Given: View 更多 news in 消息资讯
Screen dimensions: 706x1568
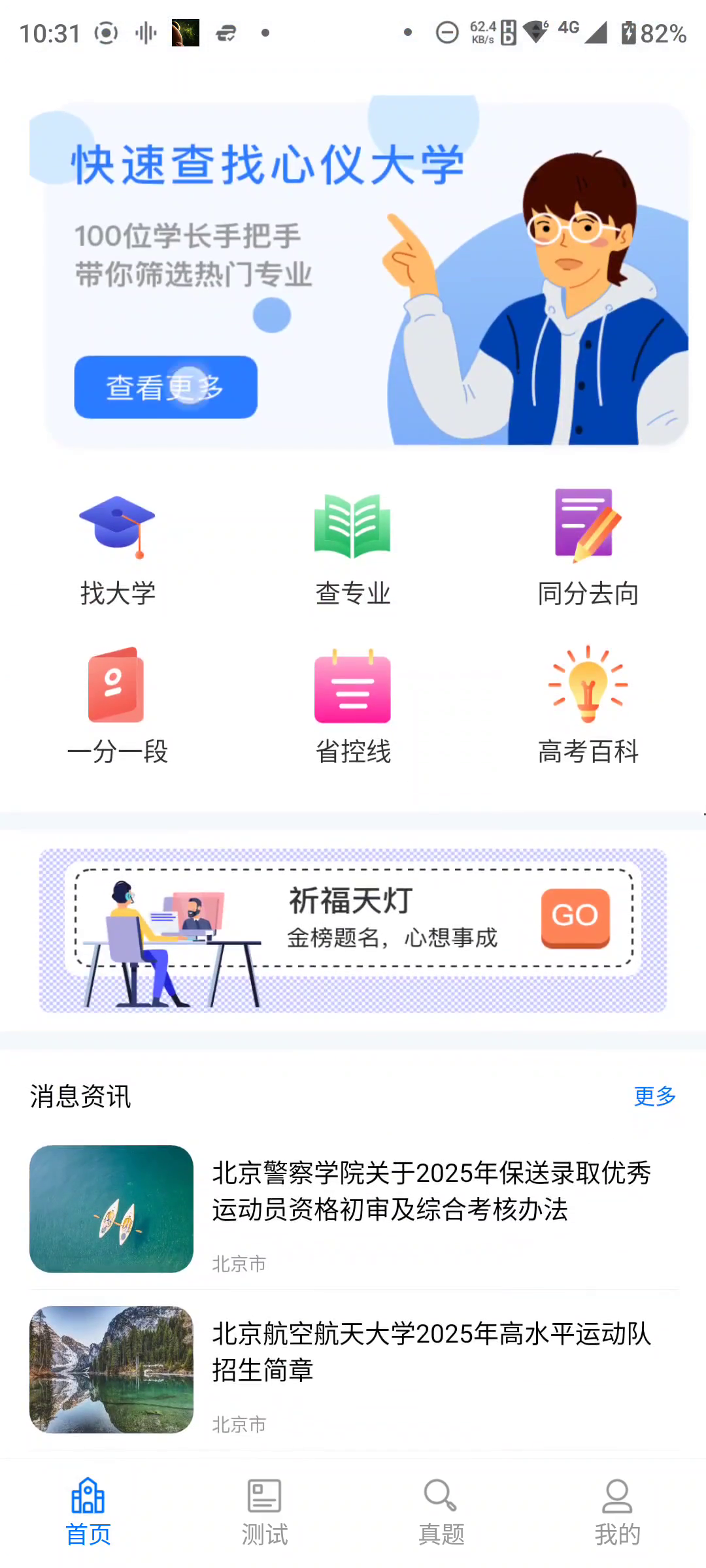Looking at the screenshot, I should [654, 1096].
